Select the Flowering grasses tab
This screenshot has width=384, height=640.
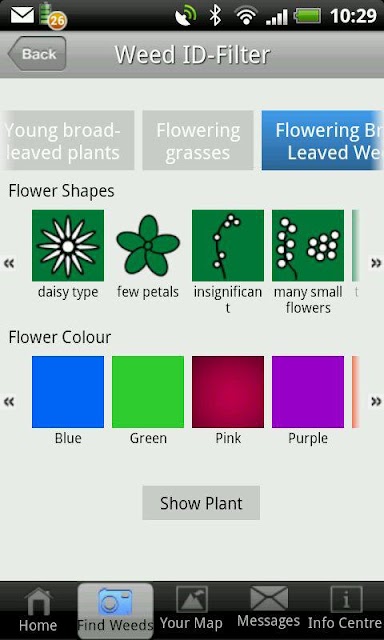(x=198, y=140)
